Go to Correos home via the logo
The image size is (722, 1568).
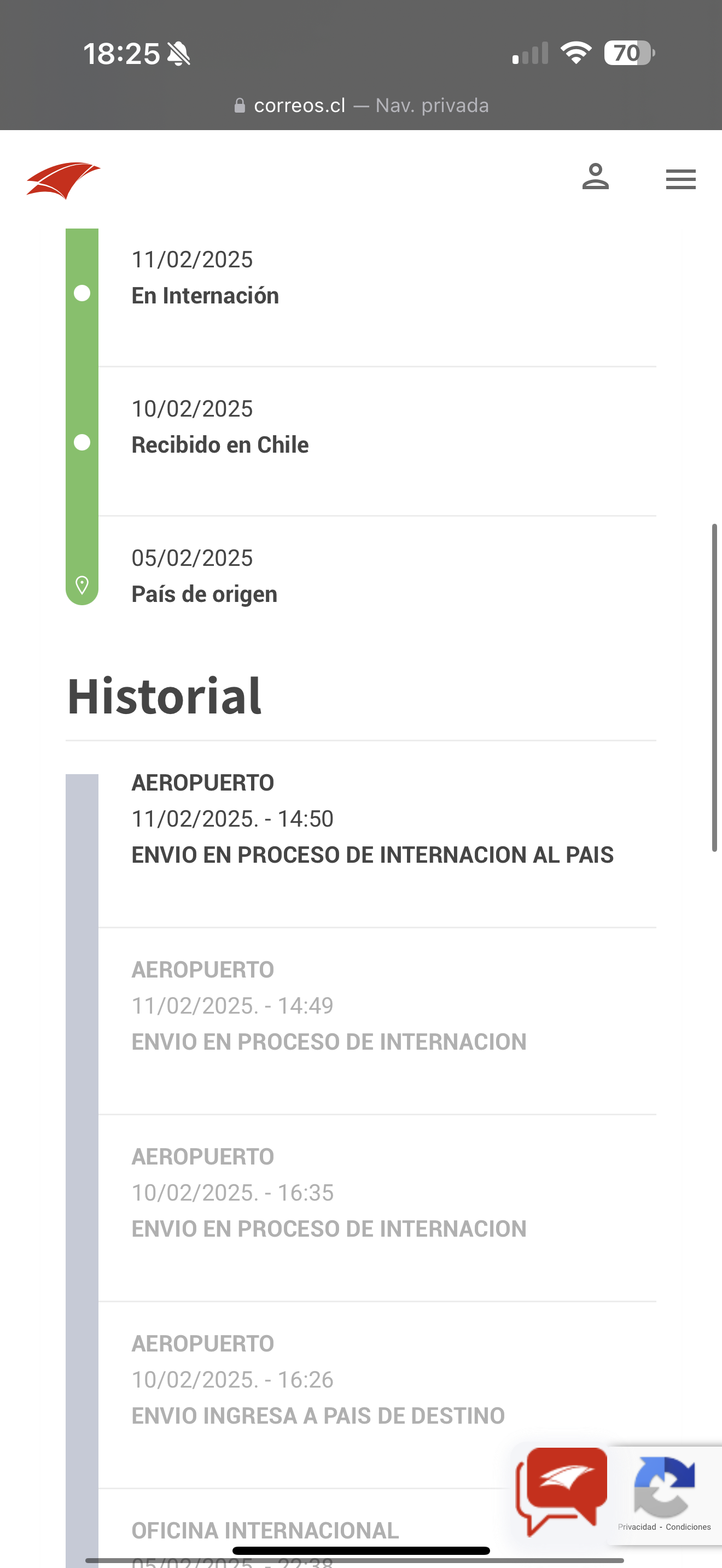tap(63, 180)
